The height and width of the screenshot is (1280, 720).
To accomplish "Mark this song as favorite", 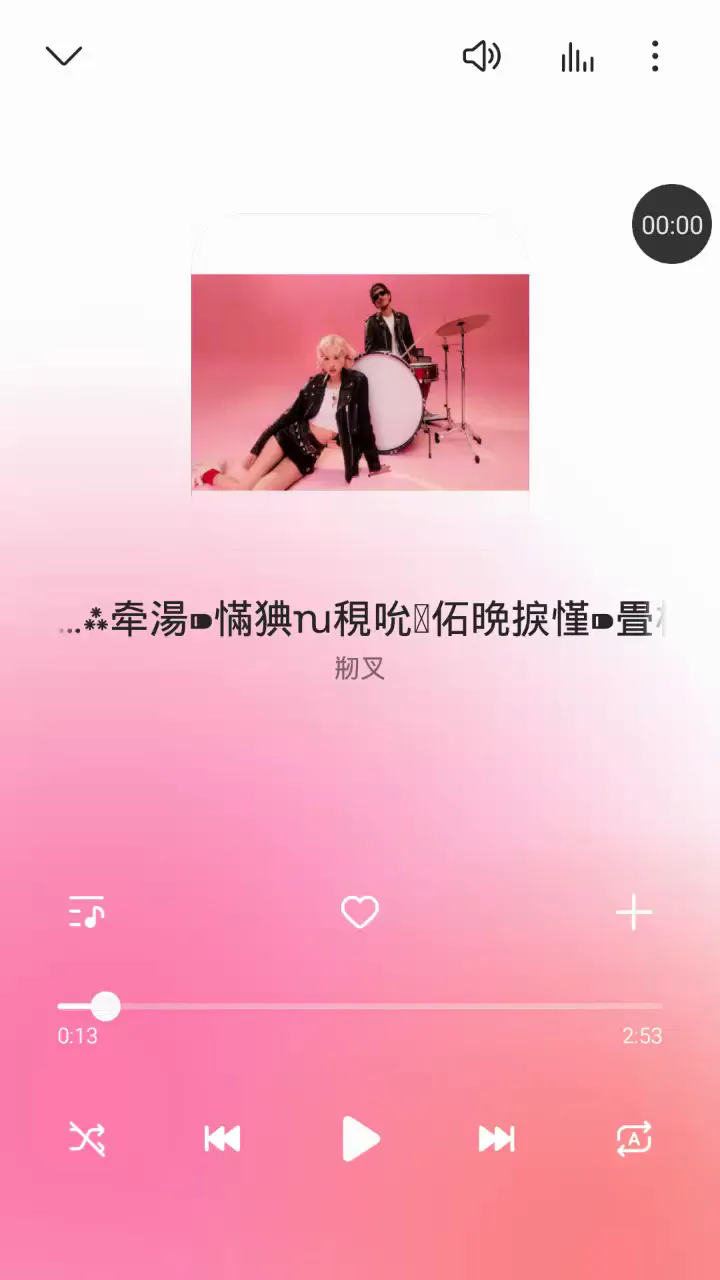I will (x=360, y=912).
